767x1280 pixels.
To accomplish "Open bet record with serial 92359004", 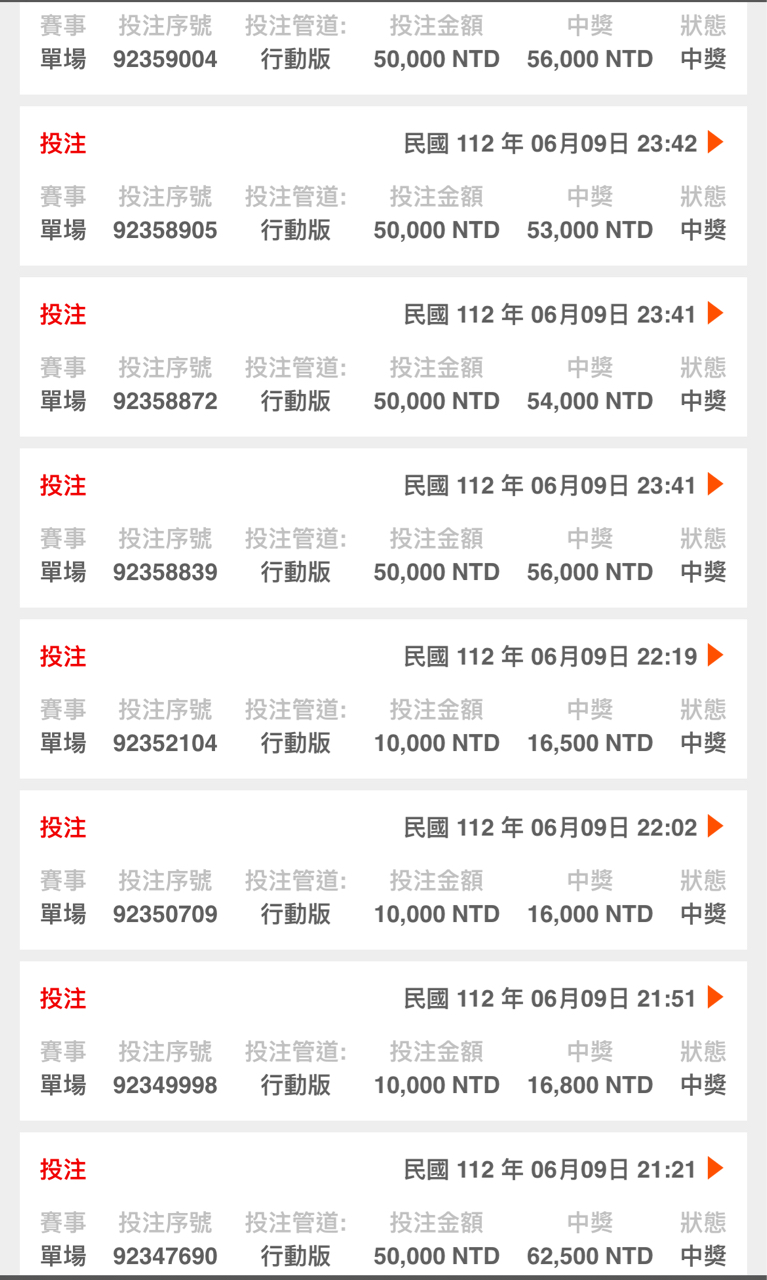I will [383, 47].
